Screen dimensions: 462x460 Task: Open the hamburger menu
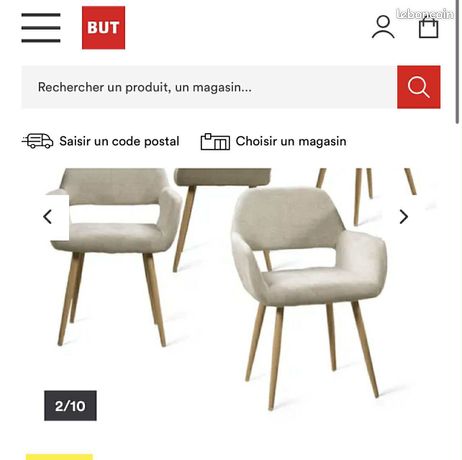click(x=41, y=28)
